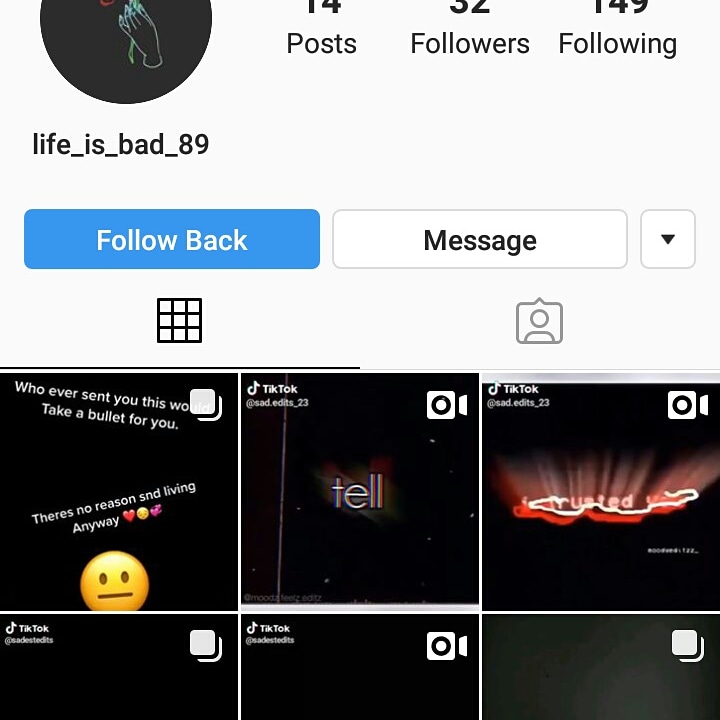Switch to the grid posts tab
Viewport: 720px width, 720px height.
pos(180,321)
